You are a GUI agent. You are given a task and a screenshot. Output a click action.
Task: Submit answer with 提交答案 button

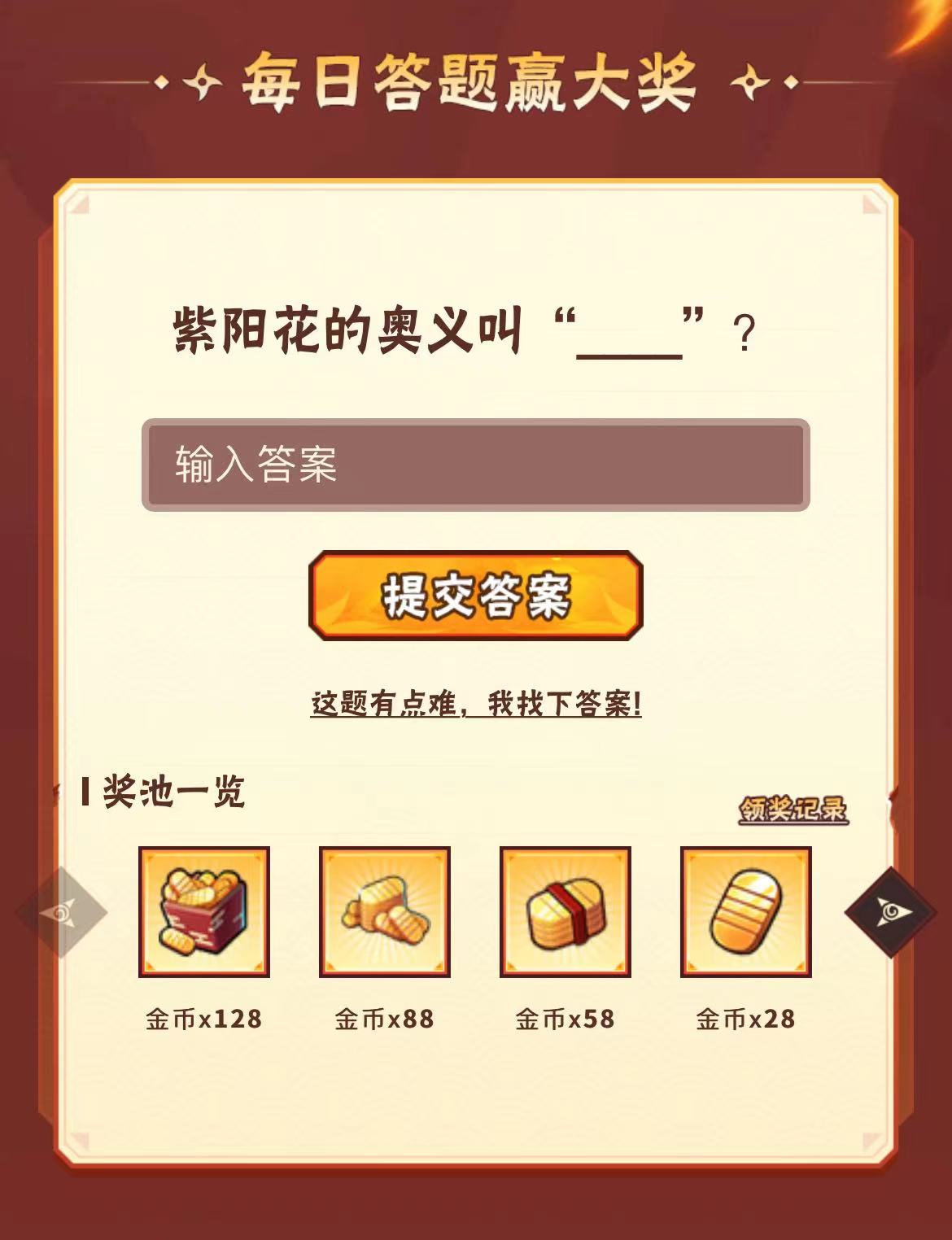pos(475,596)
